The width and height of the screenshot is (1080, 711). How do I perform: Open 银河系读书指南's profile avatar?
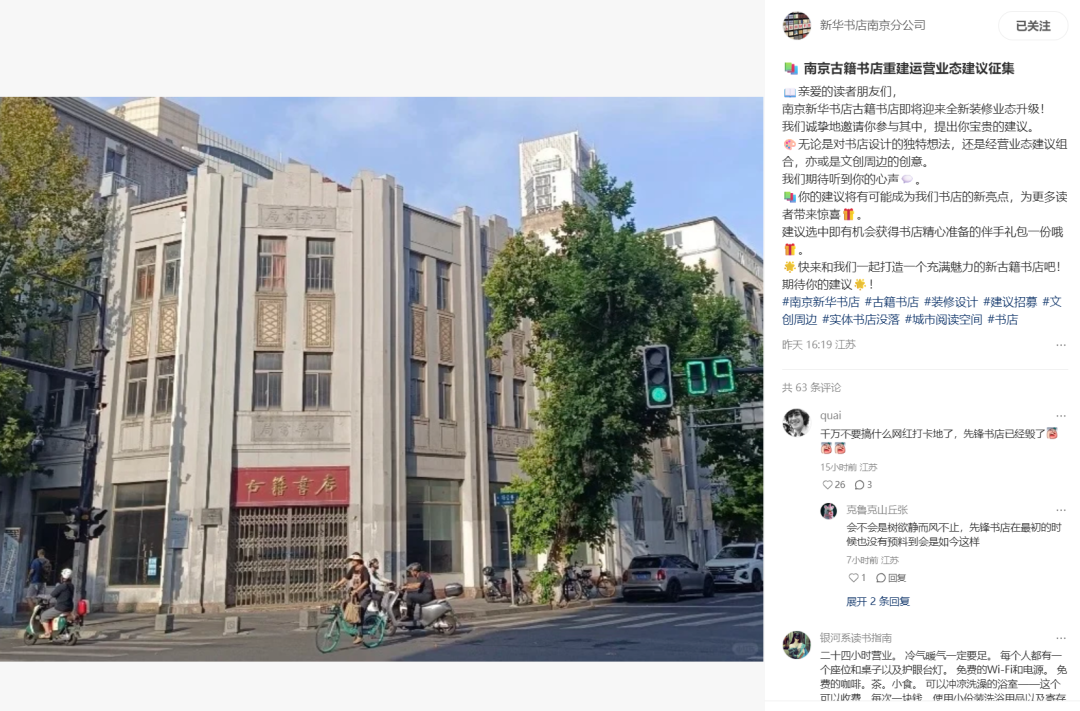pyautogui.click(x=796, y=645)
